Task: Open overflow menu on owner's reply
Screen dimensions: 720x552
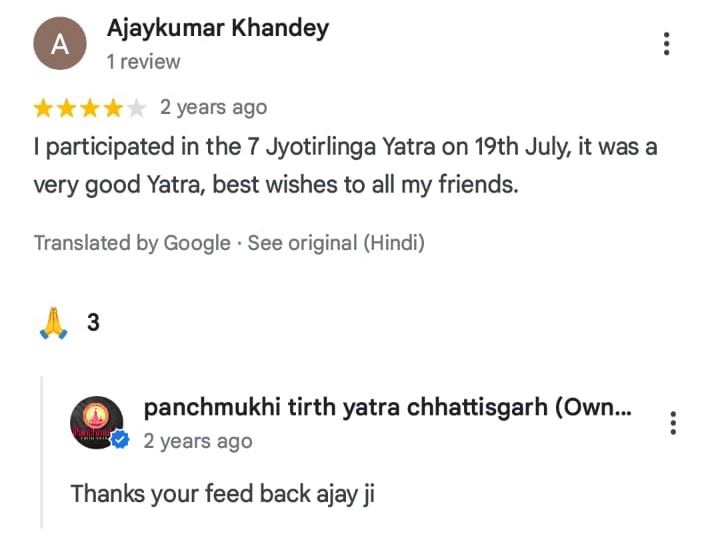Action: [x=673, y=423]
